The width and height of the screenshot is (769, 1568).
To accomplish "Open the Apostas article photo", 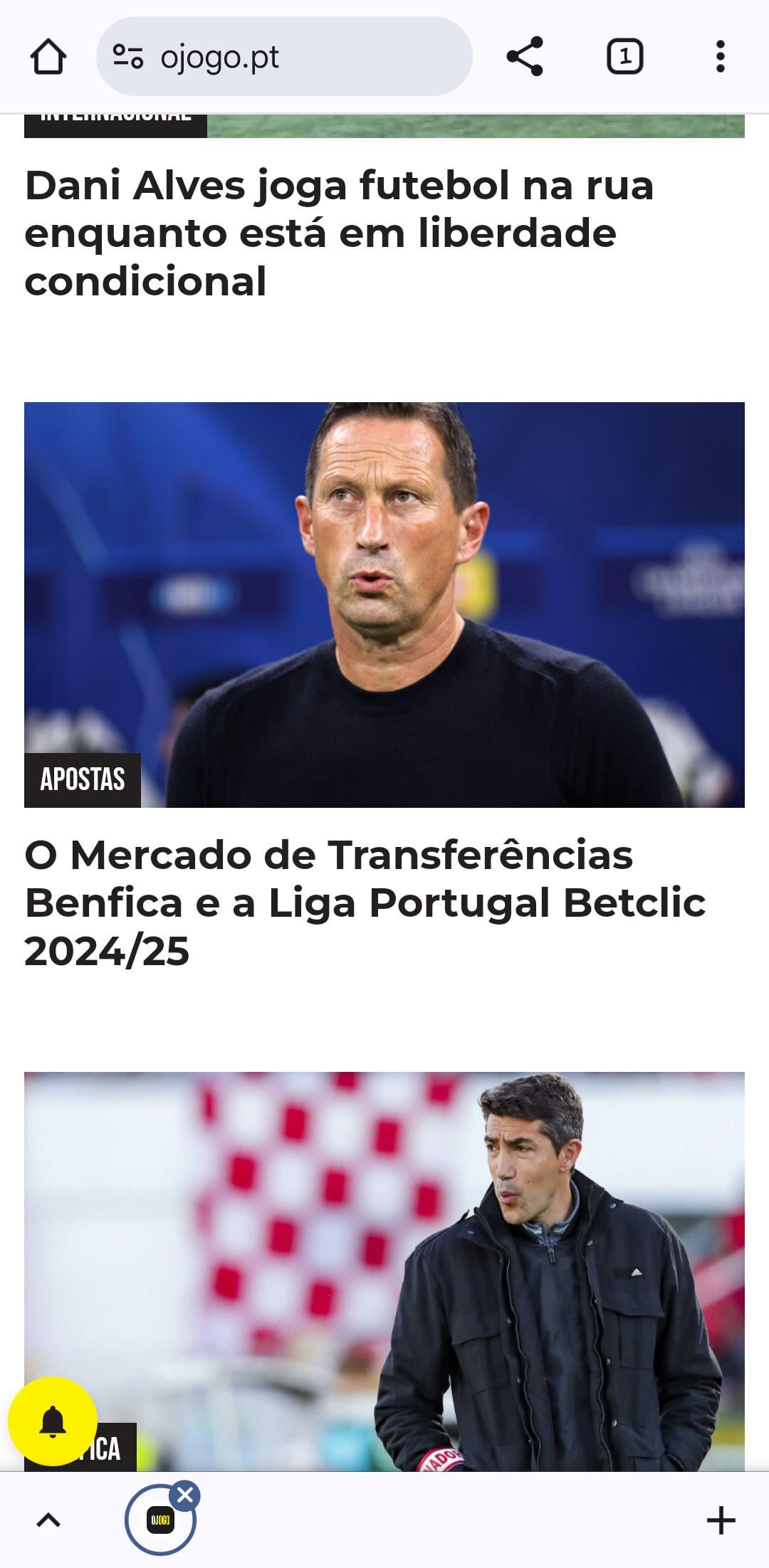I will pos(384,604).
